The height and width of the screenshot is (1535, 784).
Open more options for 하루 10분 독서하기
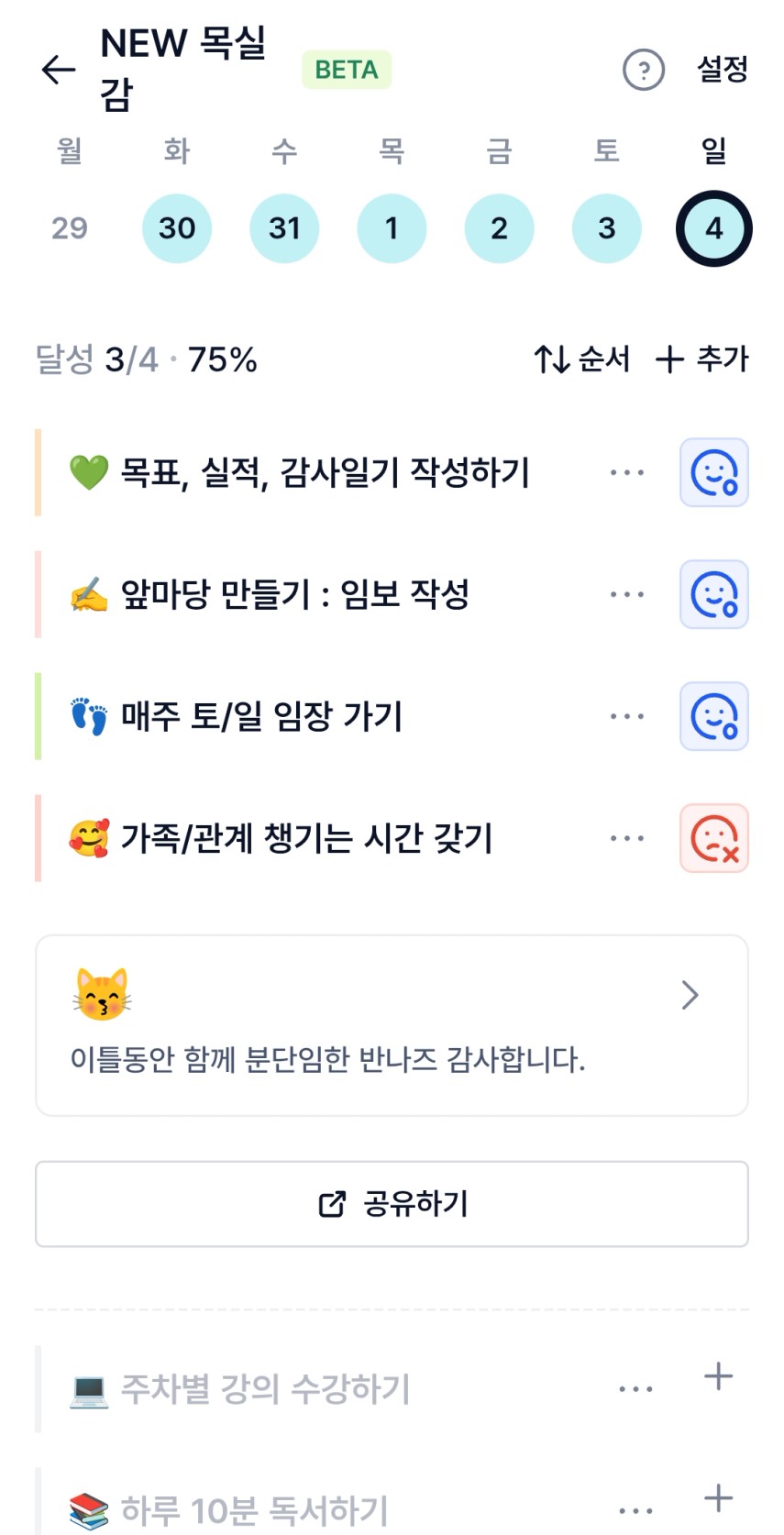click(x=635, y=1510)
